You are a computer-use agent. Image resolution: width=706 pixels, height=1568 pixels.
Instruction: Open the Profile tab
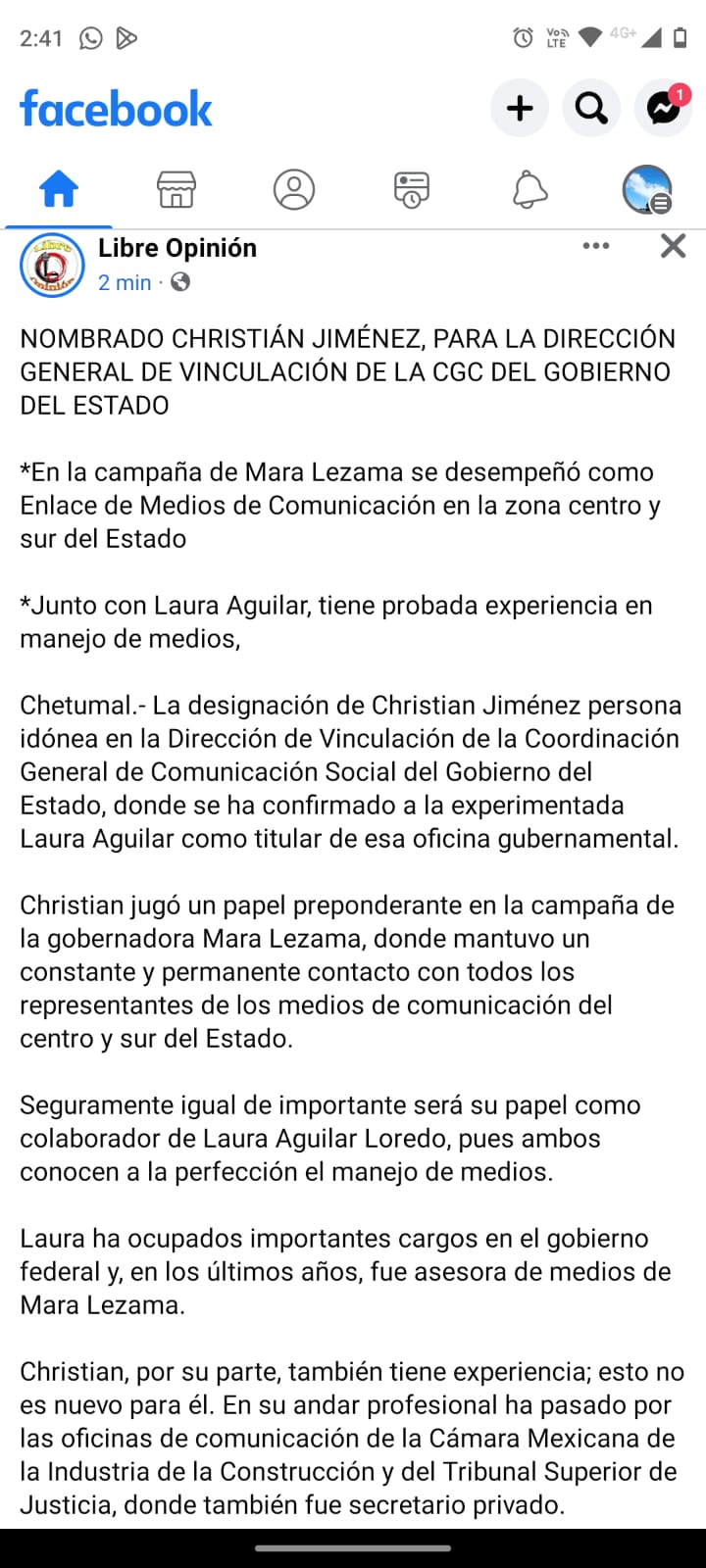[x=294, y=189]
